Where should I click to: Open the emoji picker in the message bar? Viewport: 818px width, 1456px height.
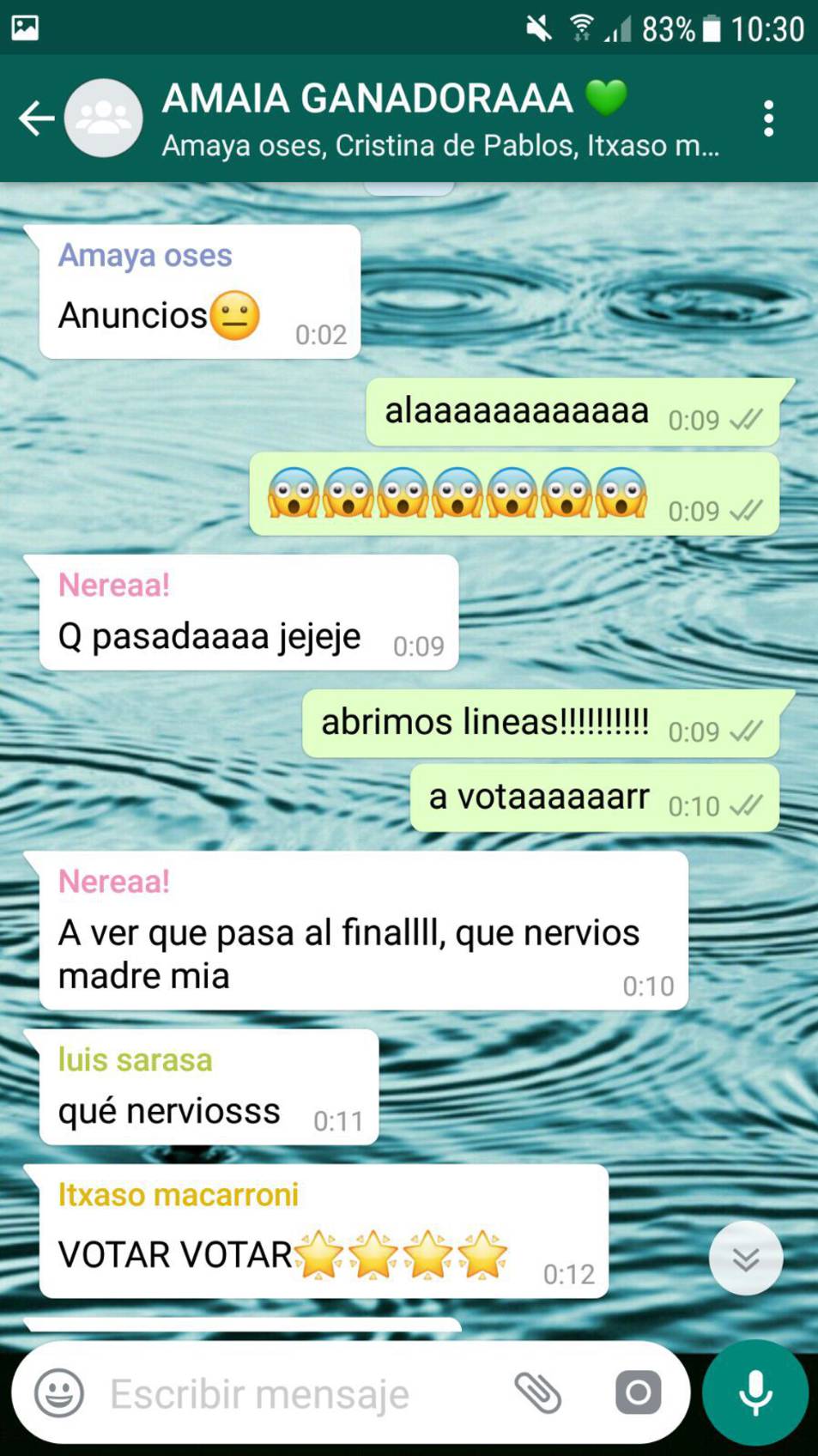(57, 1393)
